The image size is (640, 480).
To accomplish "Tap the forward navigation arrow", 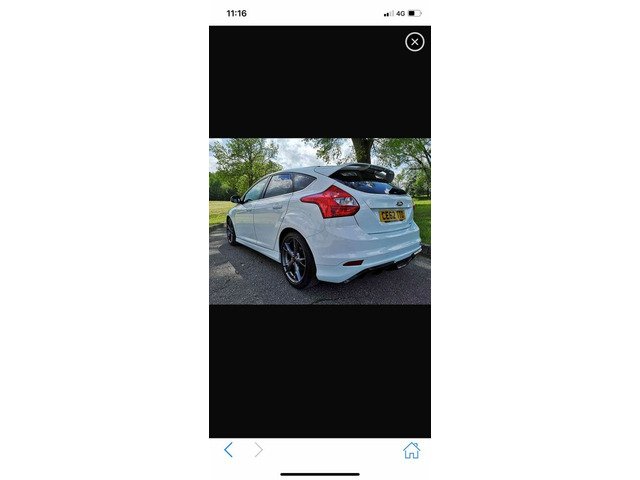I will [x=259, y=450].
